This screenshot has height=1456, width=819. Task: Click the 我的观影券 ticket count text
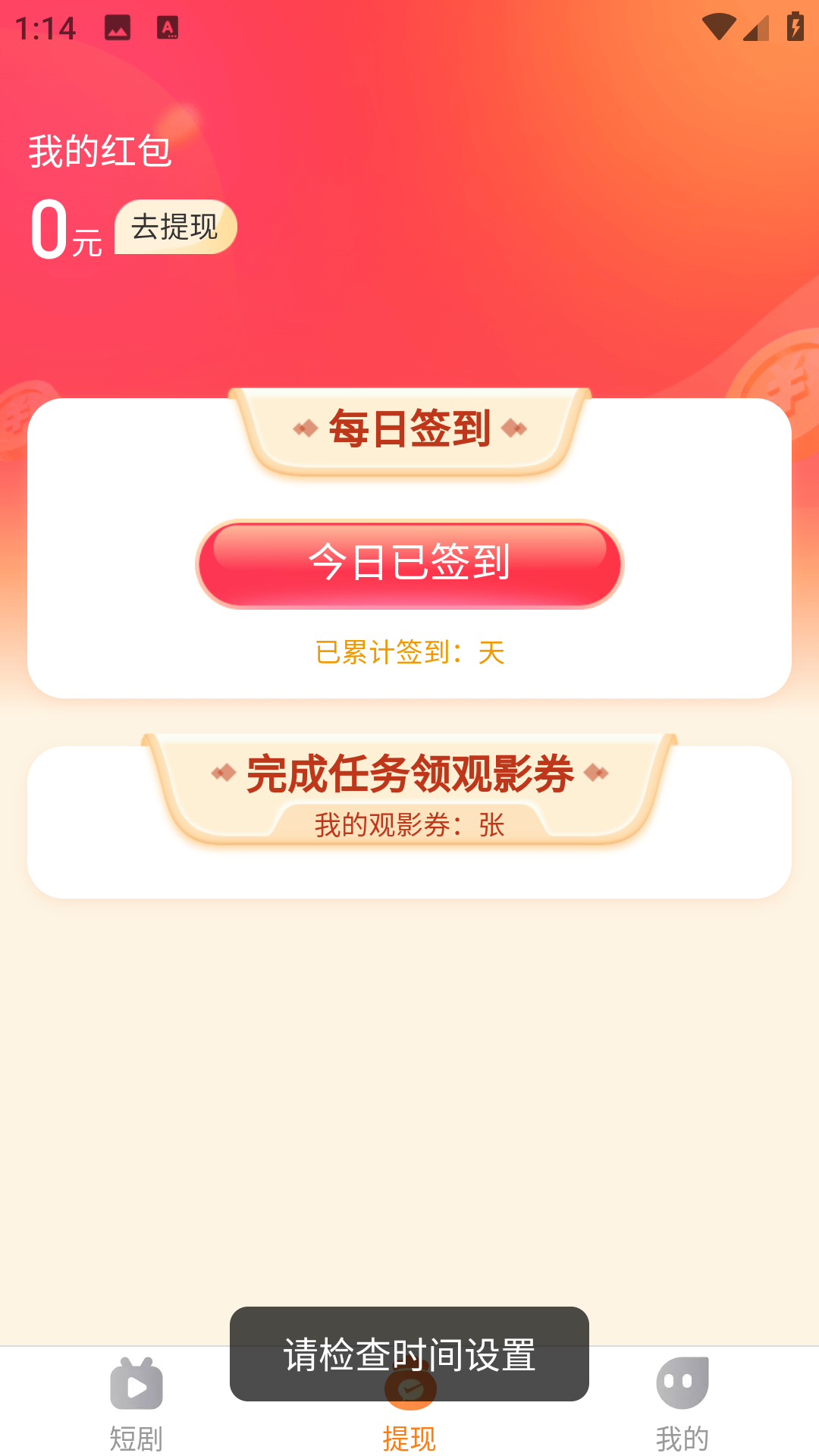(409, 827)
